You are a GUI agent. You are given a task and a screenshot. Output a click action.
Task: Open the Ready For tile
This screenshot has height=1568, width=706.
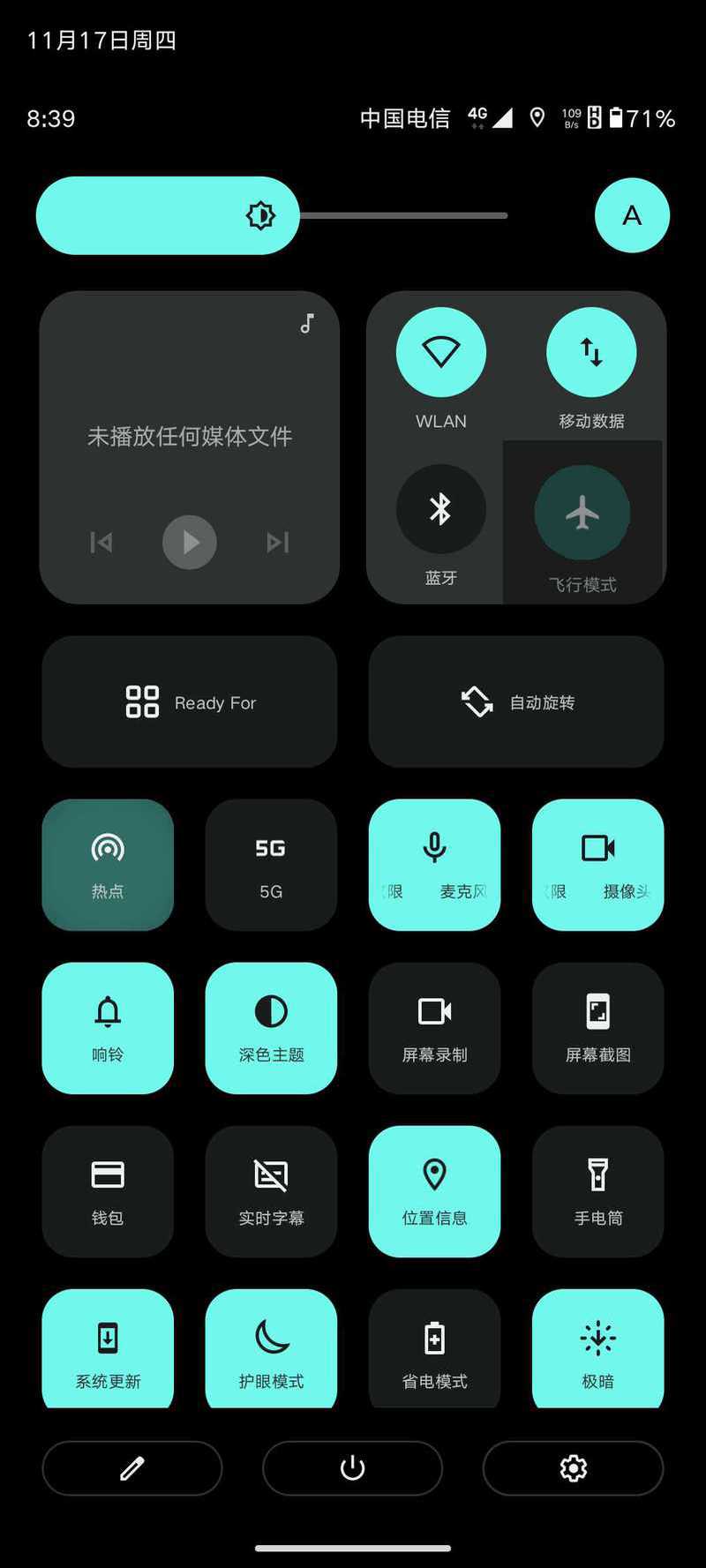[x=190, y=702]
